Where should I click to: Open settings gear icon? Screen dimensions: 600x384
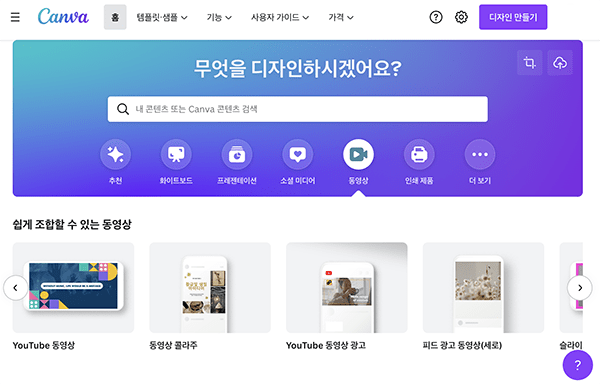pos(461,17)
